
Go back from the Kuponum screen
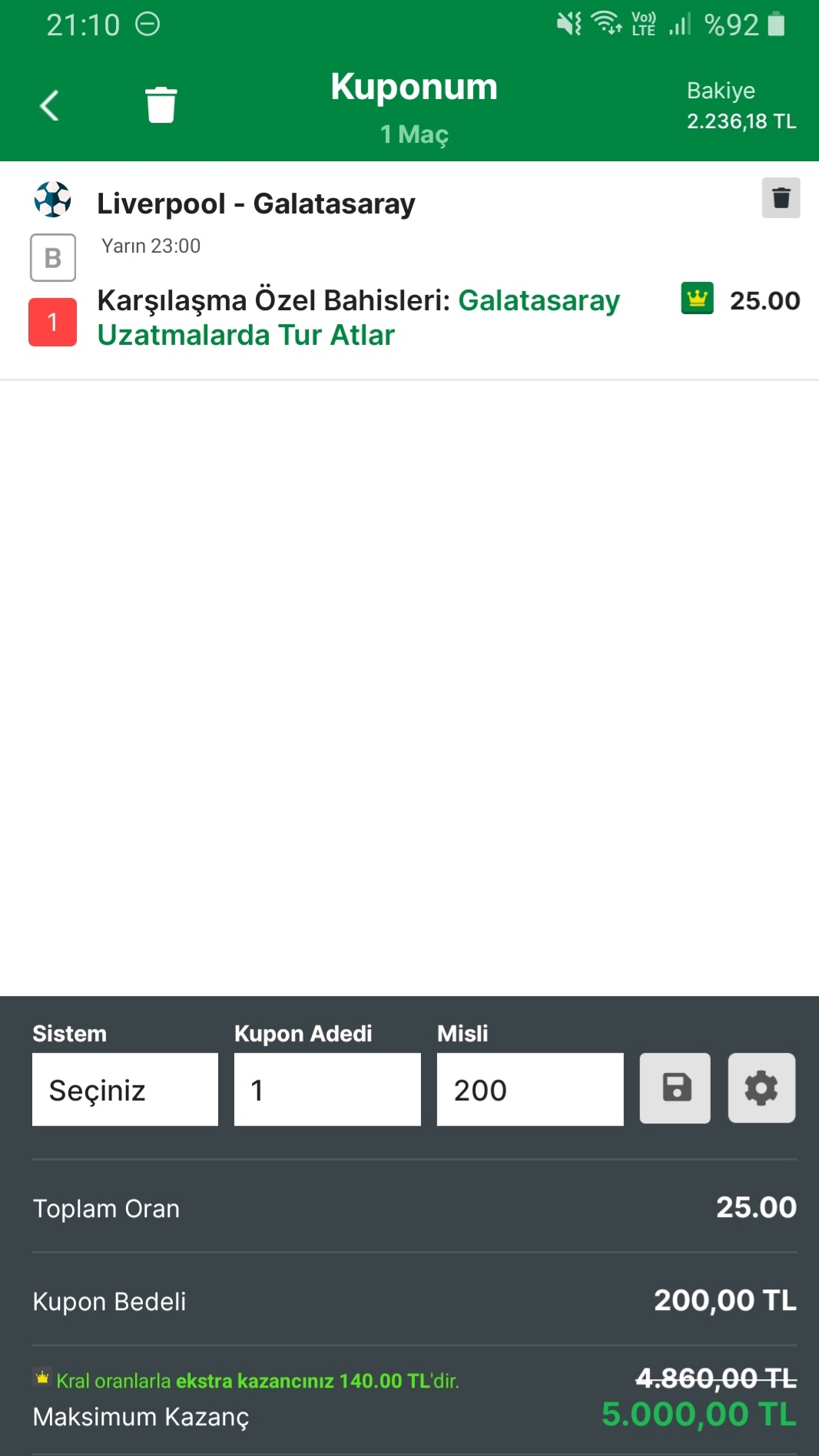(x=50, y=106)
